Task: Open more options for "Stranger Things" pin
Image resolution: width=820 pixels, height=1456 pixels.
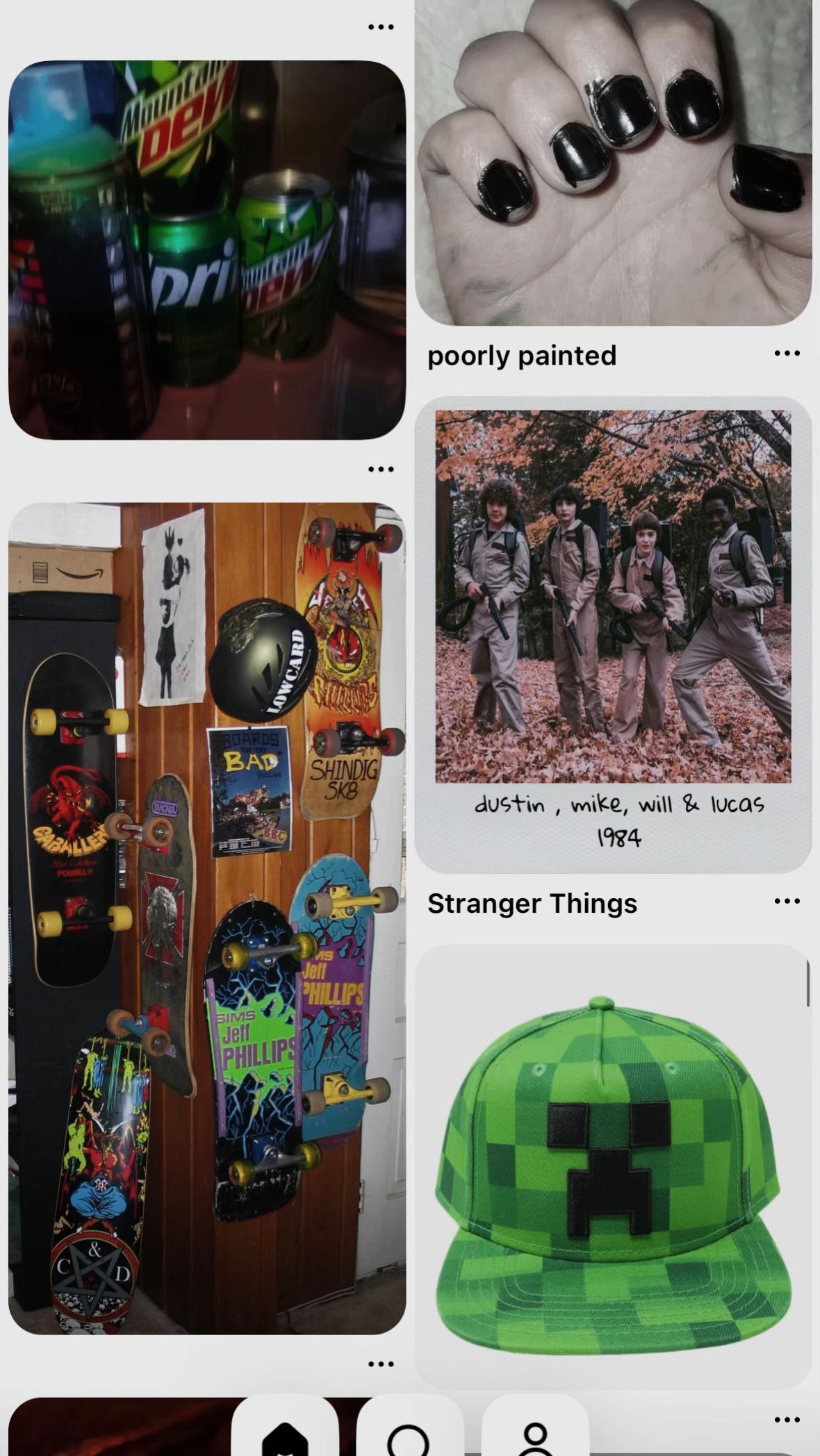Action: point(787,902)
